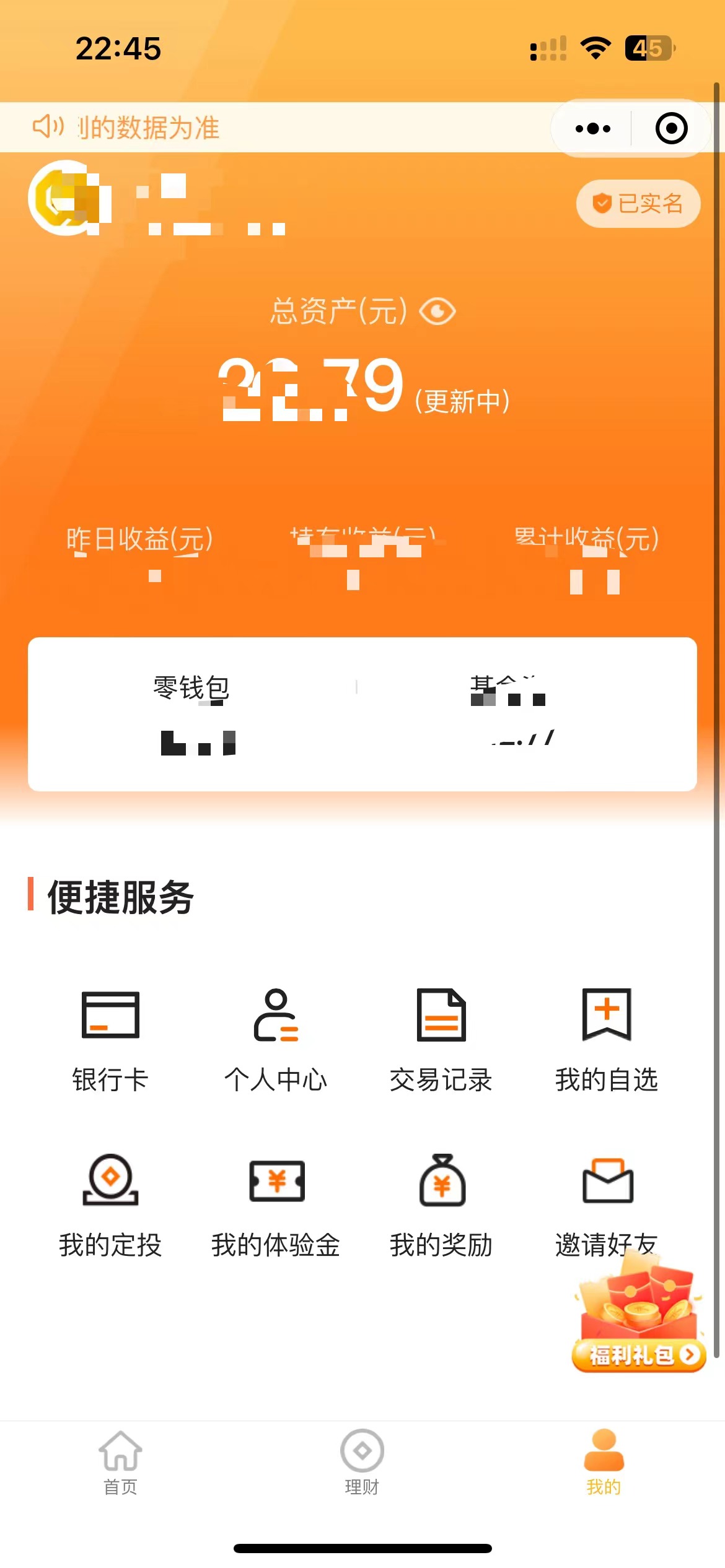Select the 我的 profile tab

[604, 1463]
